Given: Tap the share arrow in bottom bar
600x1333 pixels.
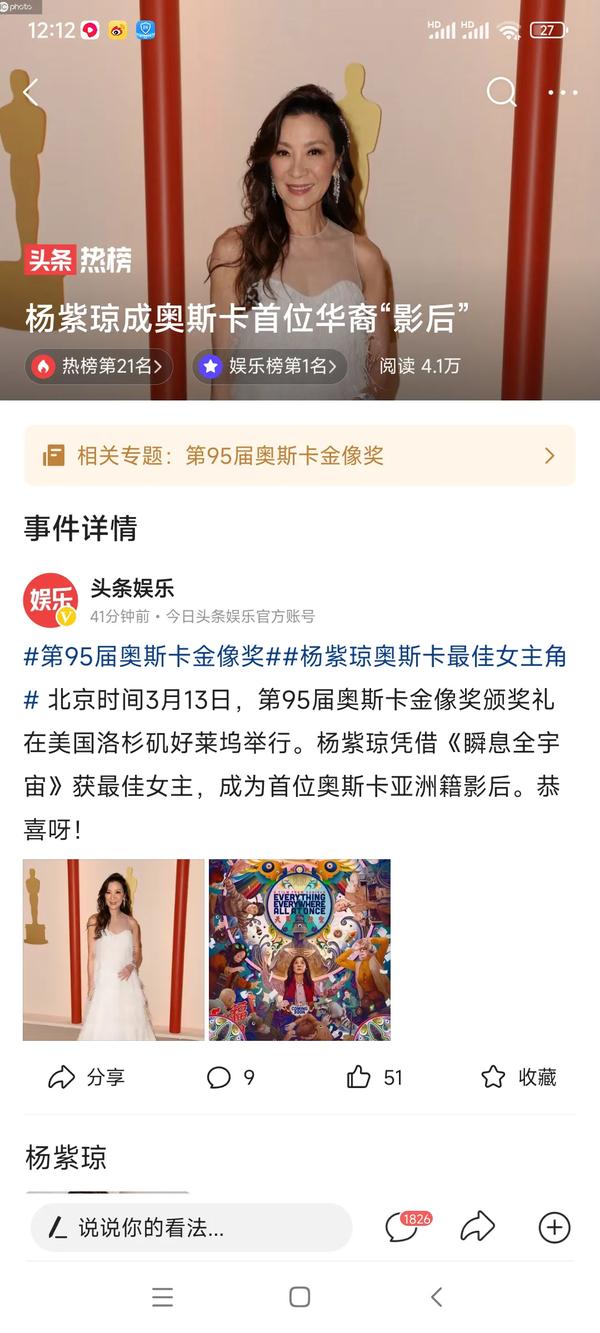Looking at the screenshot, I should (478, 1227).
